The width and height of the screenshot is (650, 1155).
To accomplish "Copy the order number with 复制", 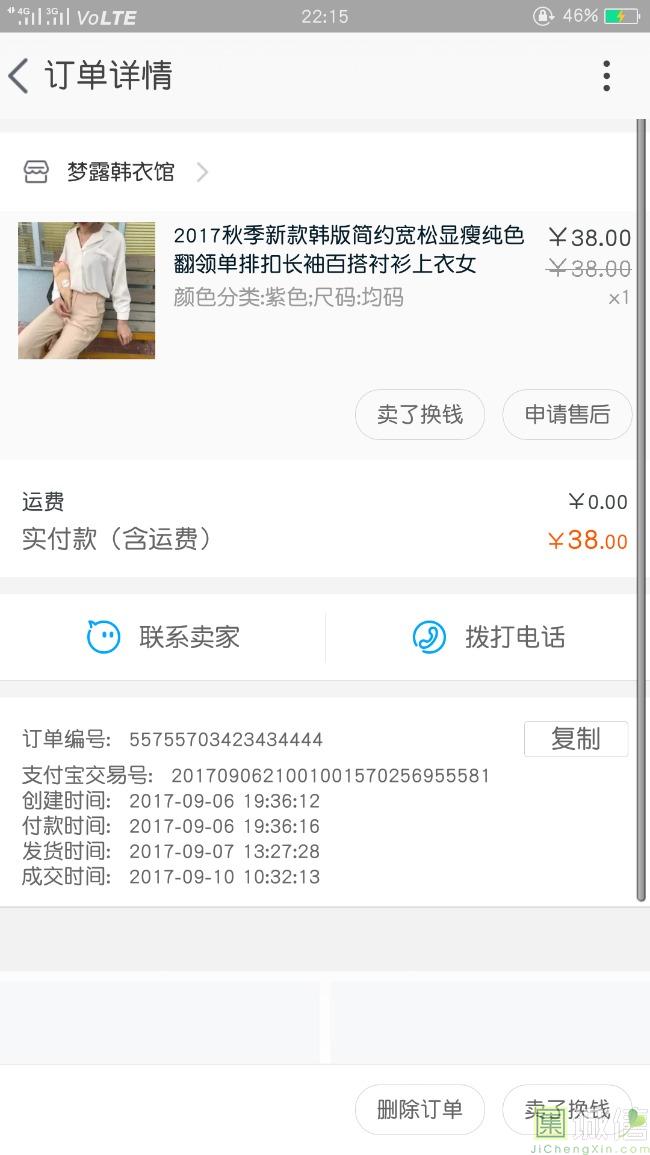I will (x=576, y=739).
